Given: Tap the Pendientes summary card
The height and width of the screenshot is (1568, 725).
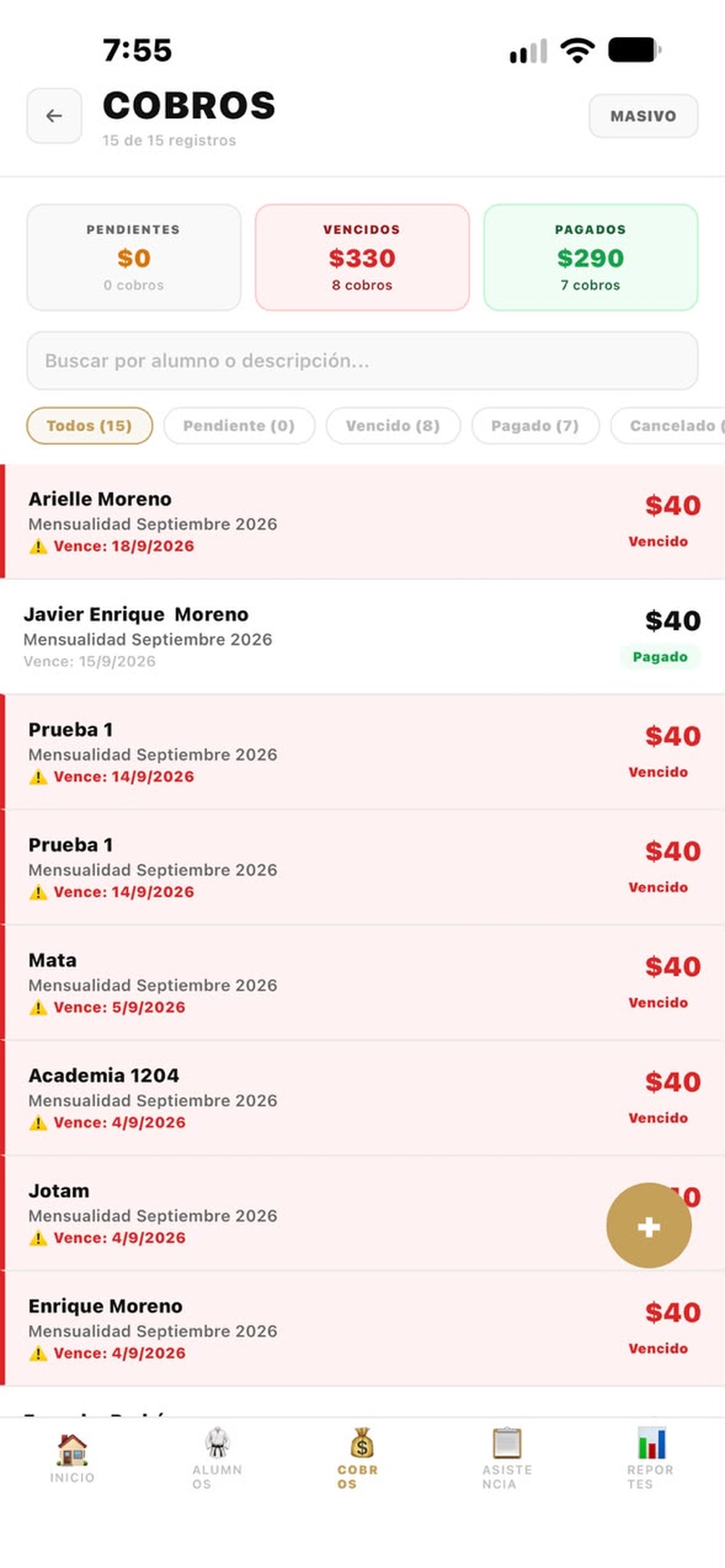Looking at the screenshot, I should 133,257.
